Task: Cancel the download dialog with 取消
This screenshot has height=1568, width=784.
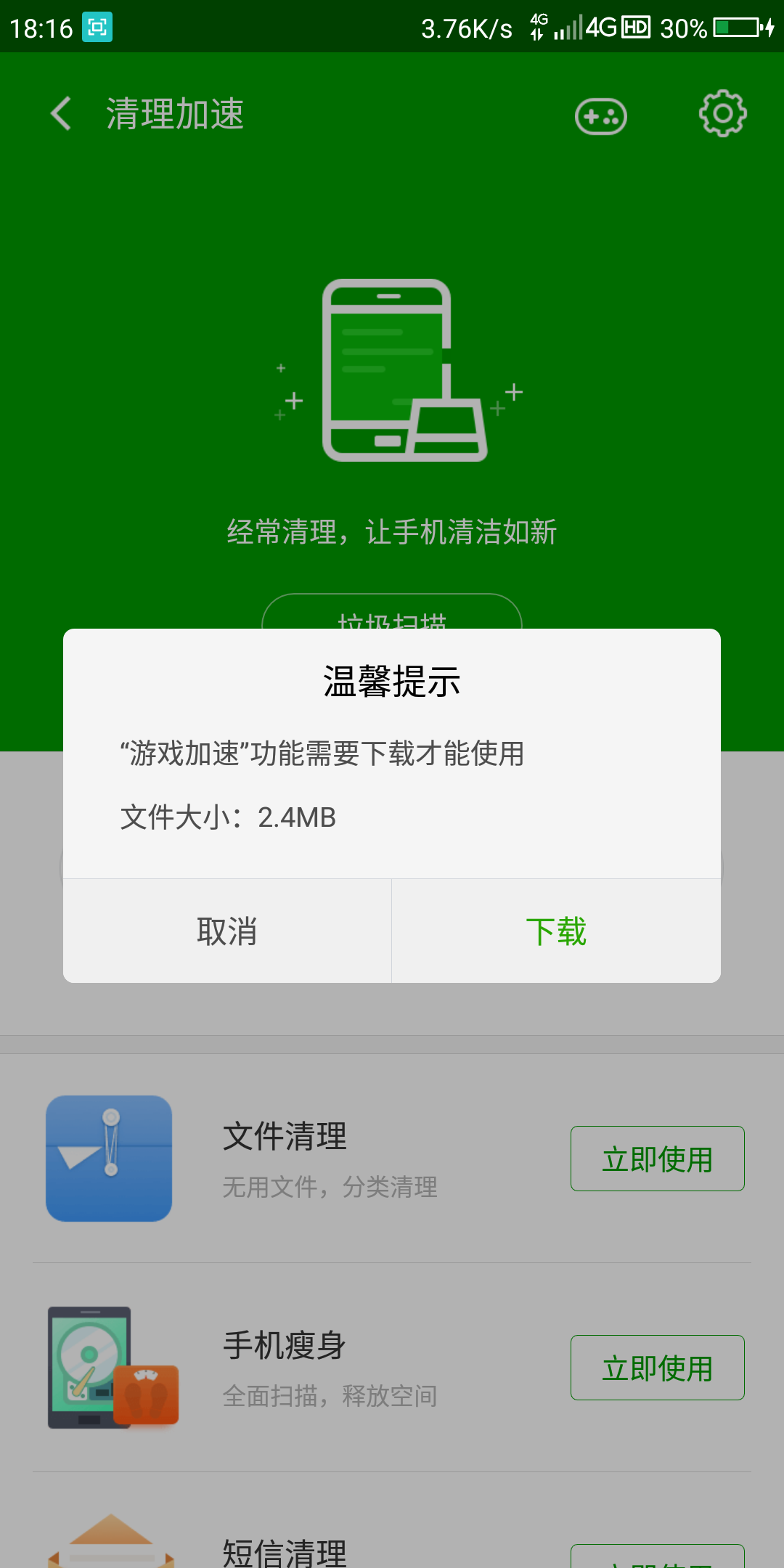Action: point(226,931)
